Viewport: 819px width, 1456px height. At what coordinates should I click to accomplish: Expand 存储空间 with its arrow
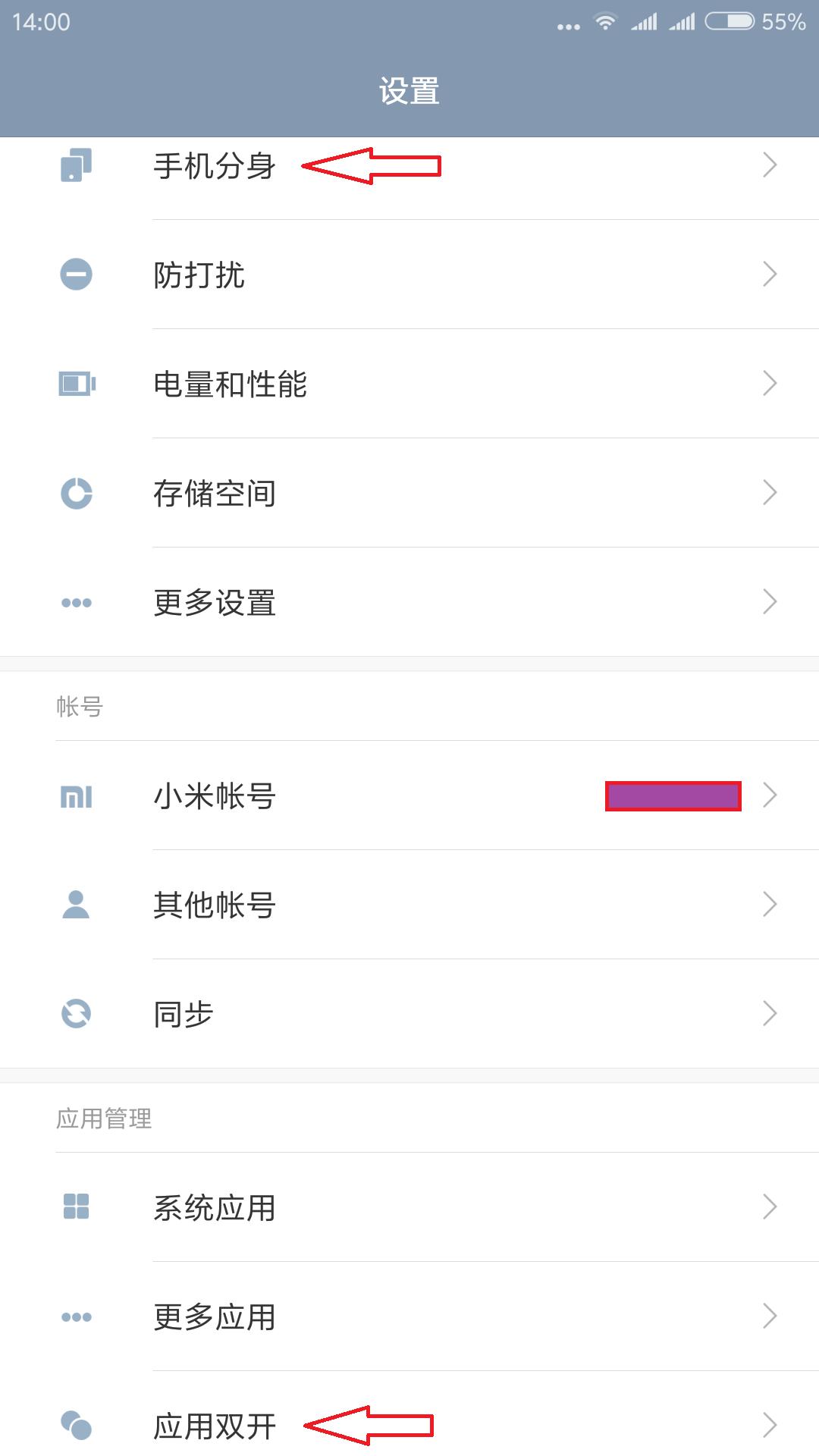point(770,493)
